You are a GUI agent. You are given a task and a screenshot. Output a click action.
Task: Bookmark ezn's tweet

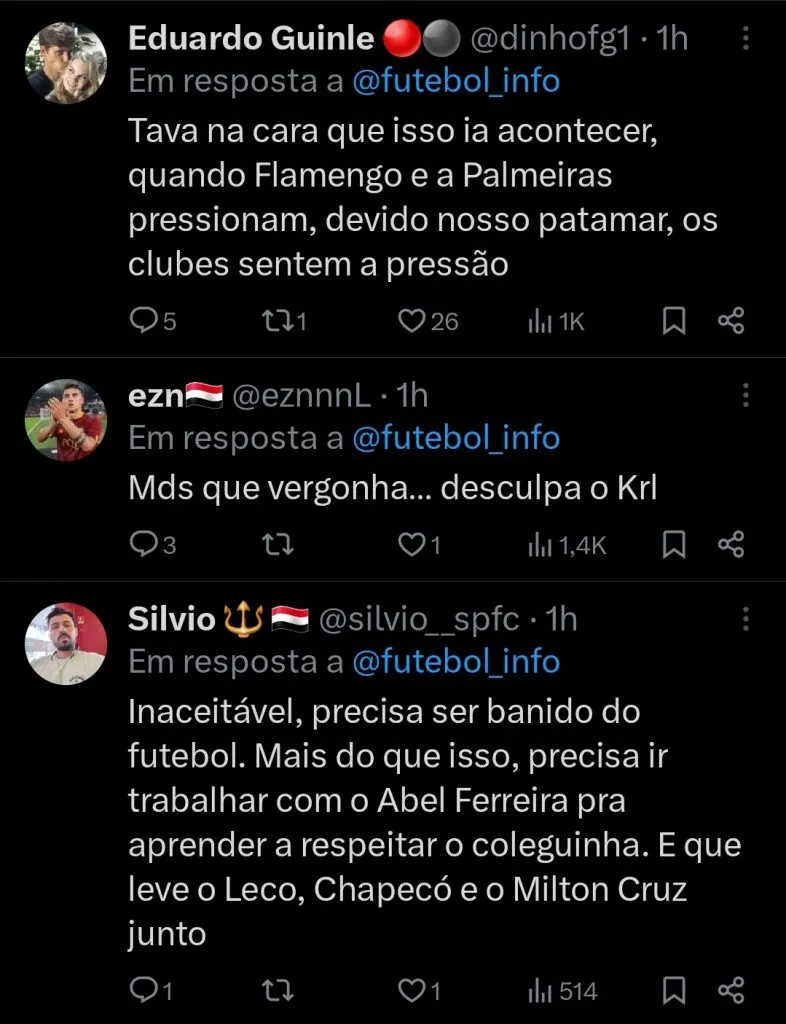coord(675,545)
